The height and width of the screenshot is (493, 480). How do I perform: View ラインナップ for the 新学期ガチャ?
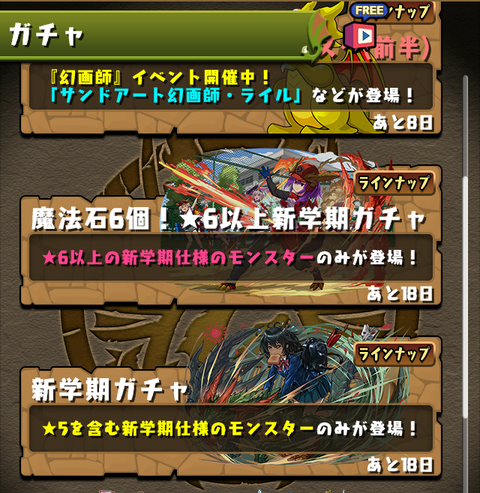point(394,354)
